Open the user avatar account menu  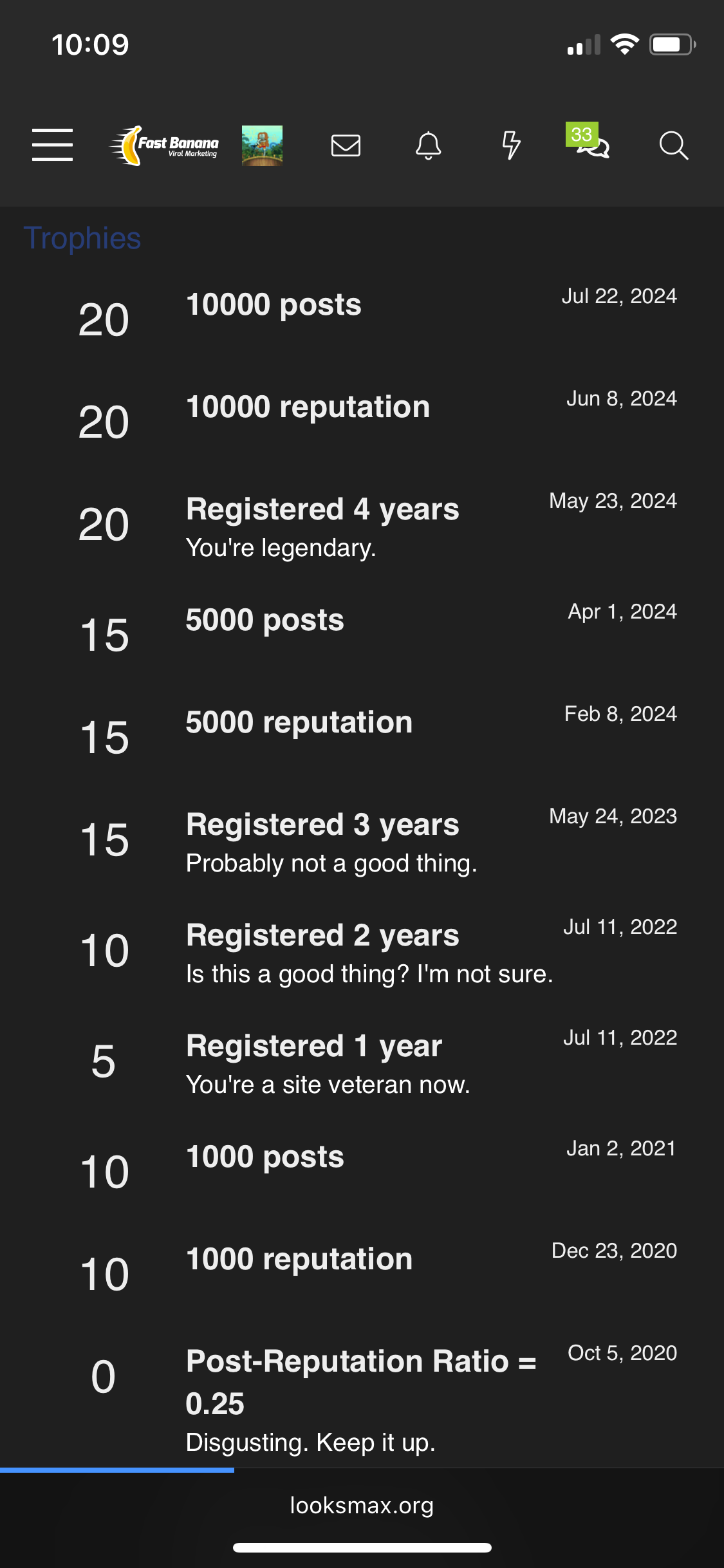262,145
